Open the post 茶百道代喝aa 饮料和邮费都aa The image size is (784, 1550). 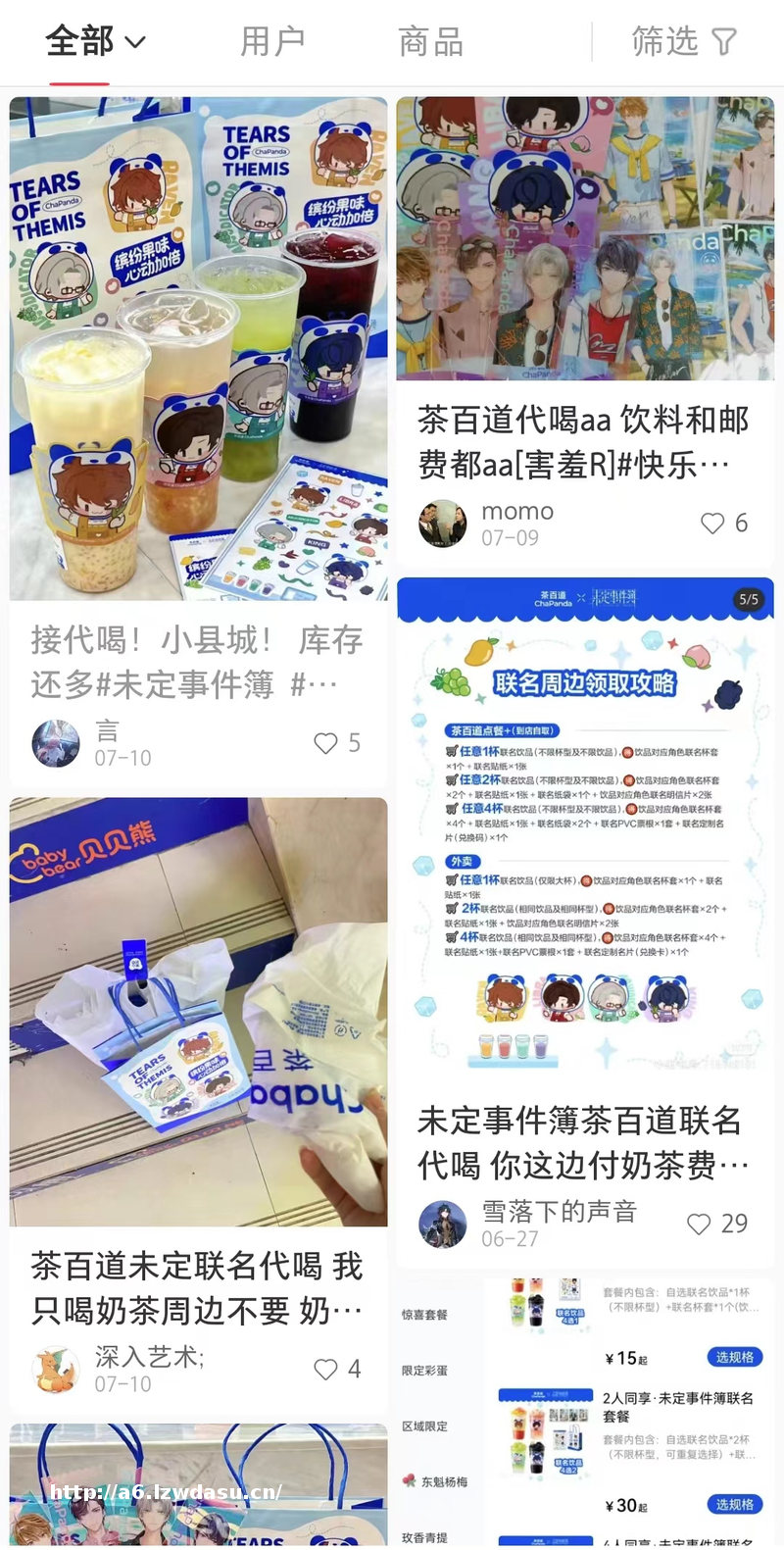583,442
